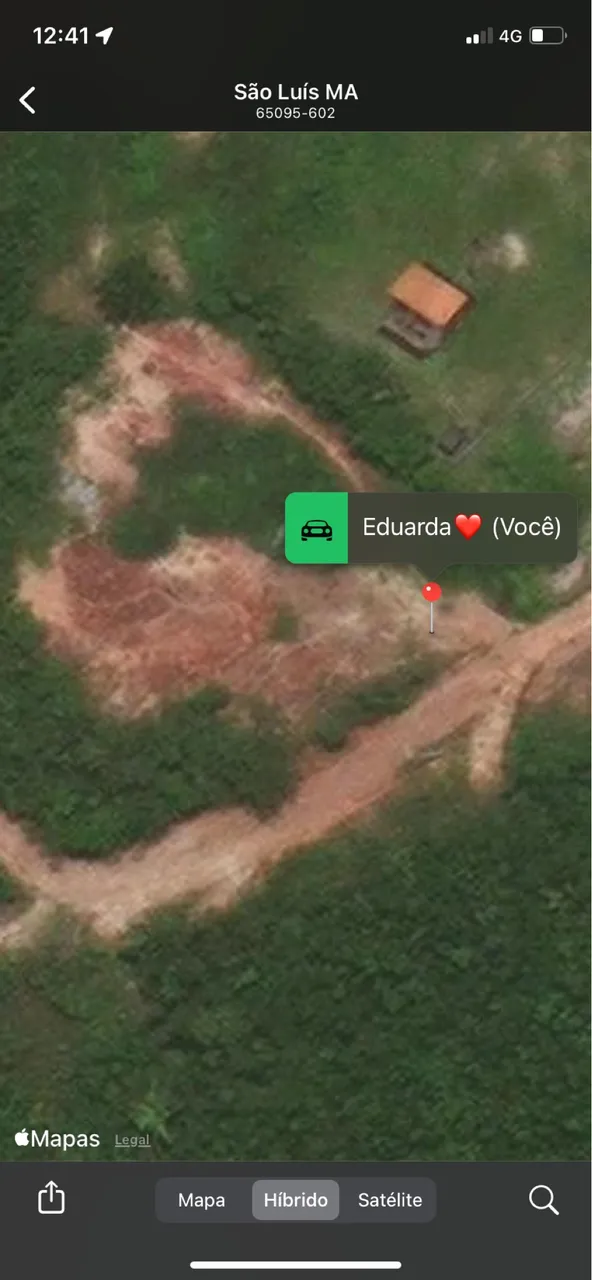Open the Legal link
The height and width of the screenshot is (1280, 592).
pyautogui.click(x=132, y=1139)
